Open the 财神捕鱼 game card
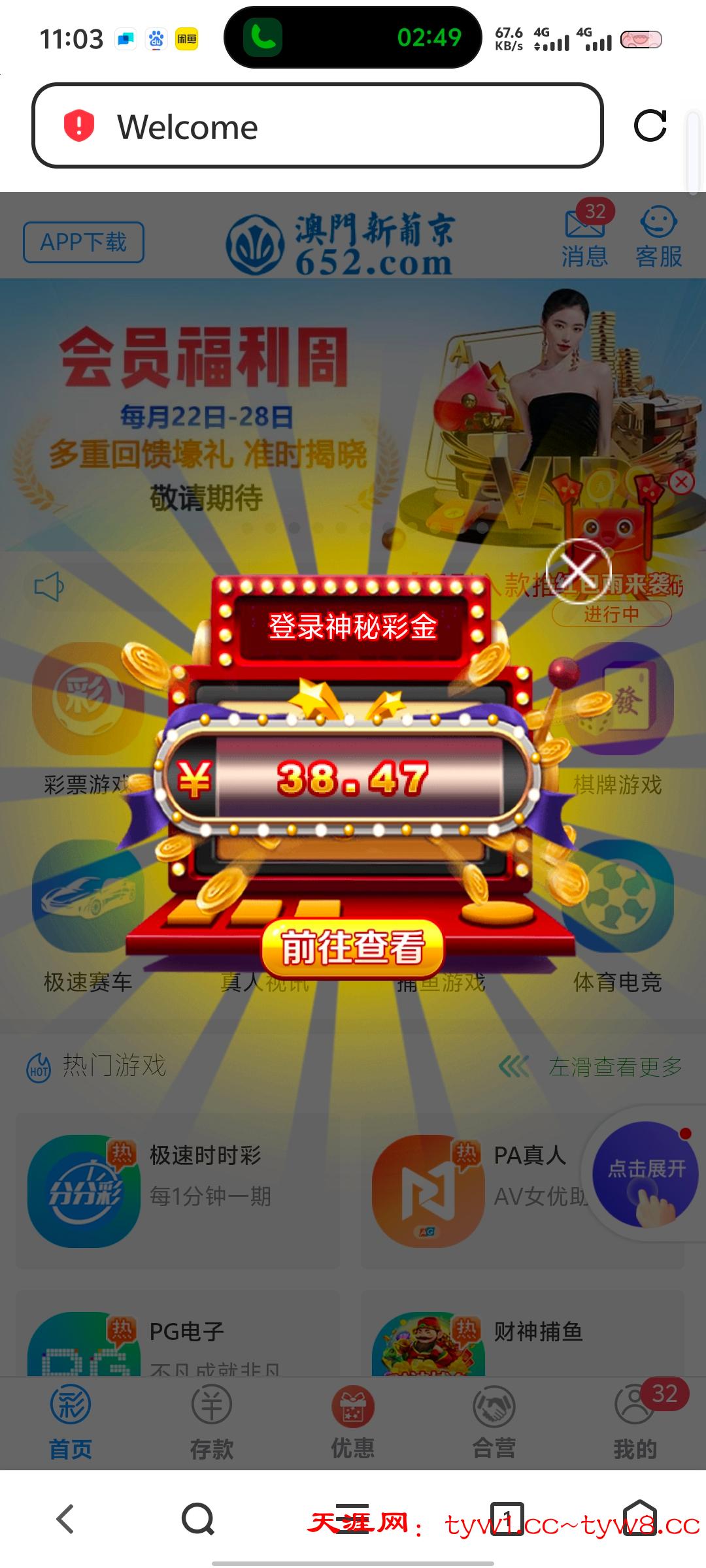Image resolution: width=706 pixels, height=1568 pixels. click(x=522, y=1333)
